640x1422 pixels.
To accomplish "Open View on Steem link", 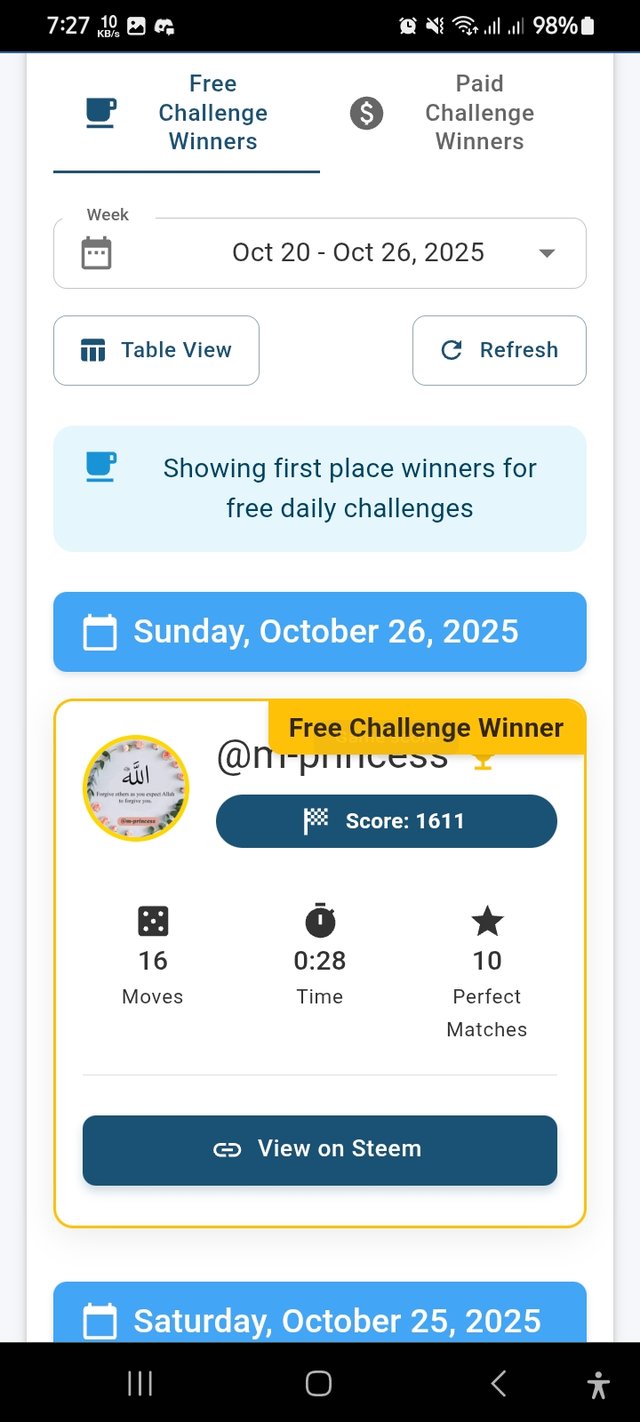I will coord(320,1149).
